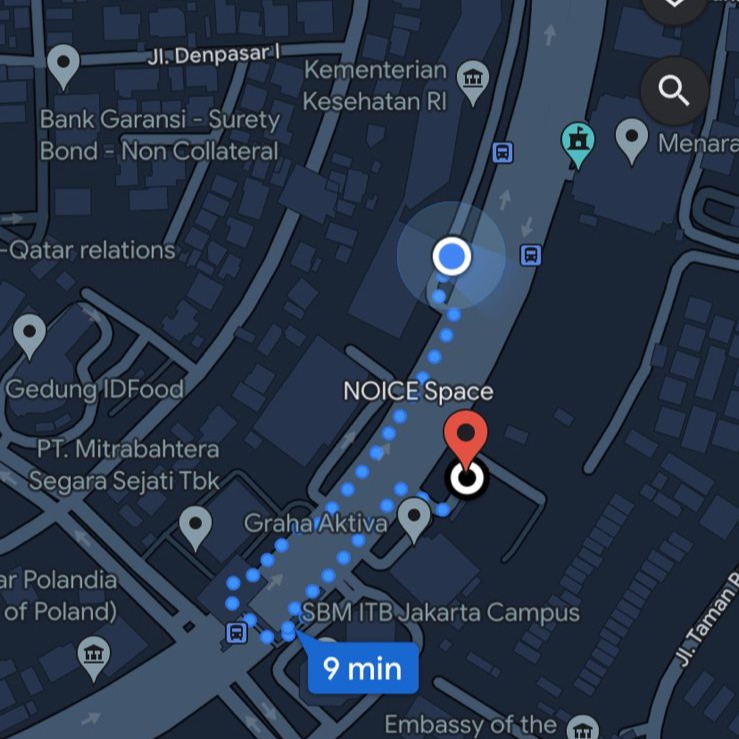Select the Embassy of Poland museum marker

click(93, 656)
